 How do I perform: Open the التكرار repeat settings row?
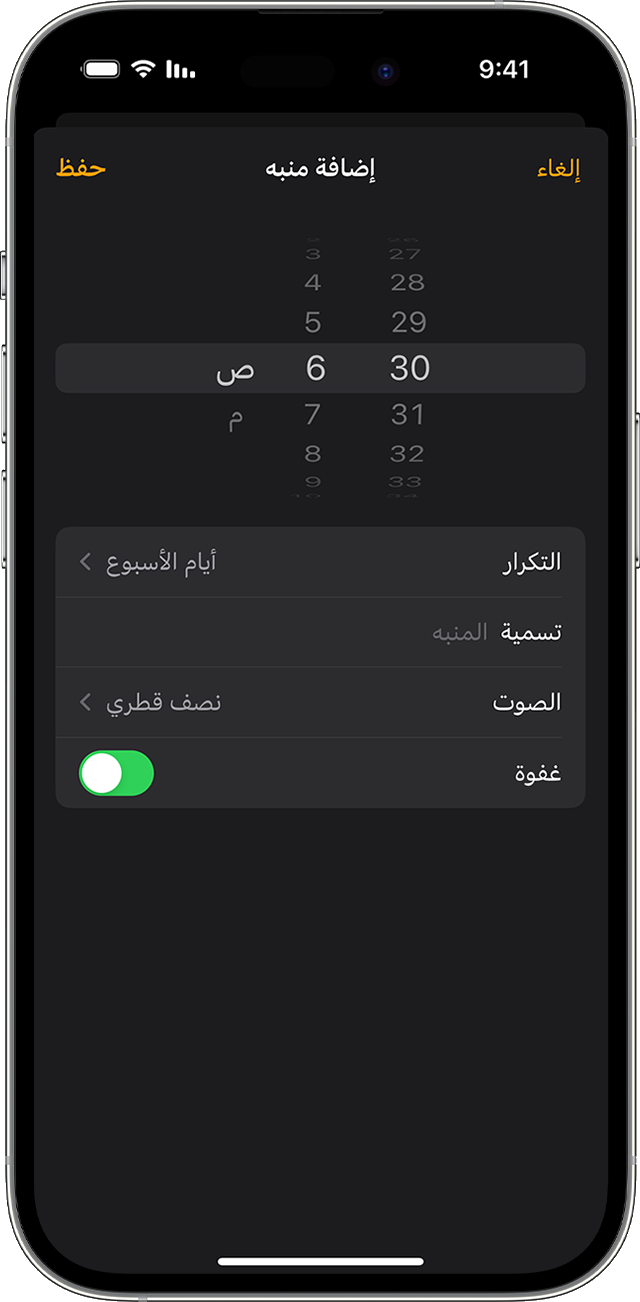(320, 562)
